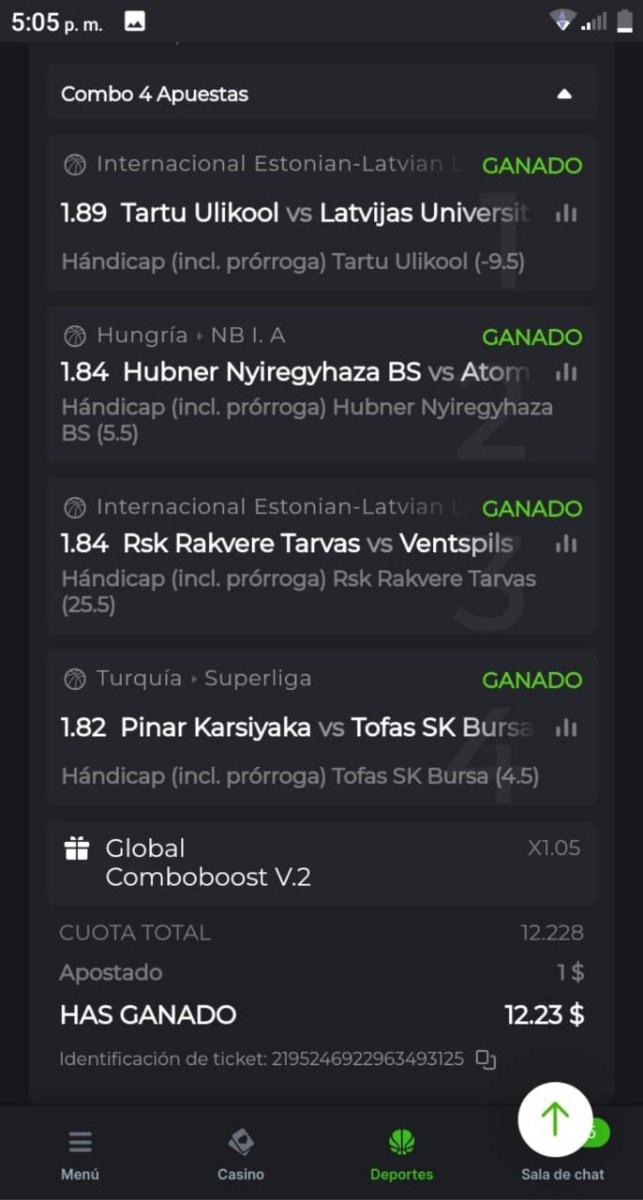Open stats for Tartu Ulikool match
This screenshot has height=1200, width=643.
[x=566, y=213]
